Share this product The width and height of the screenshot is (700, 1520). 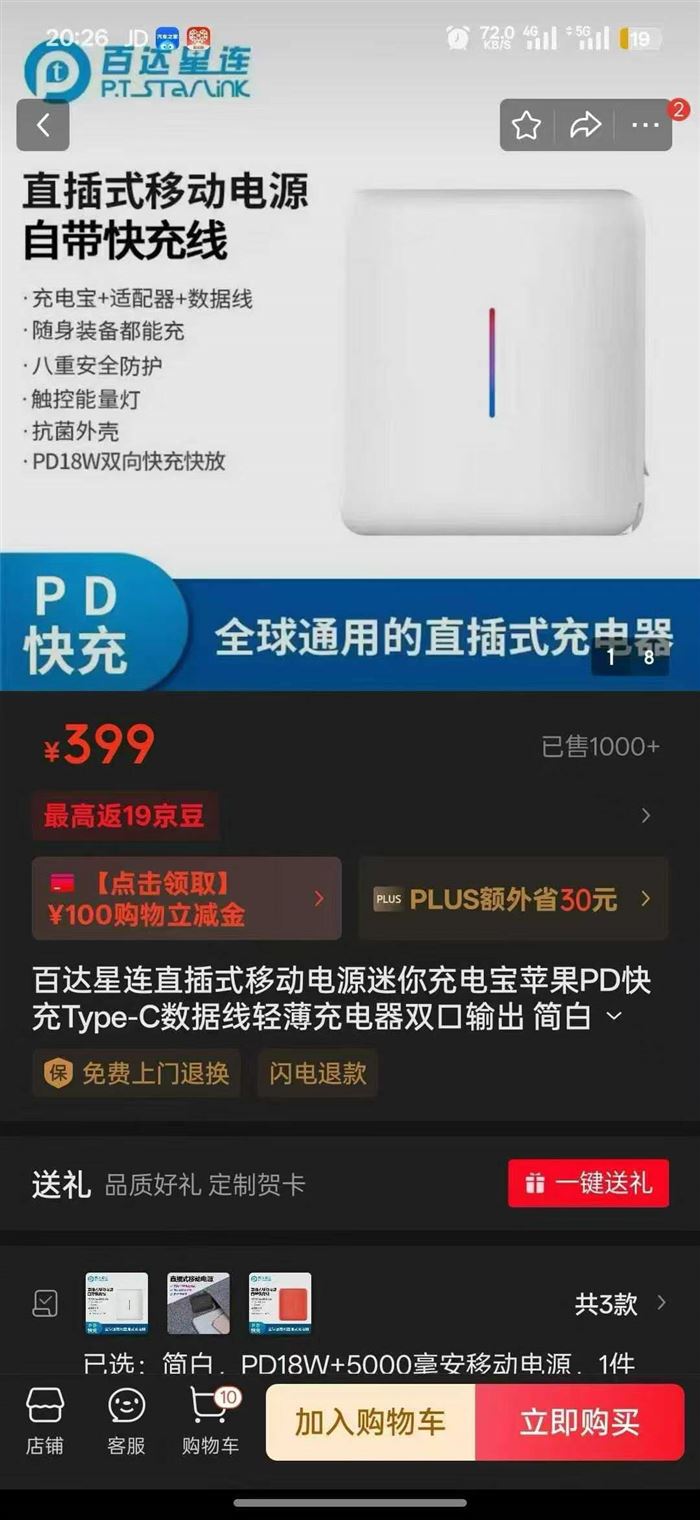point(585,125)
